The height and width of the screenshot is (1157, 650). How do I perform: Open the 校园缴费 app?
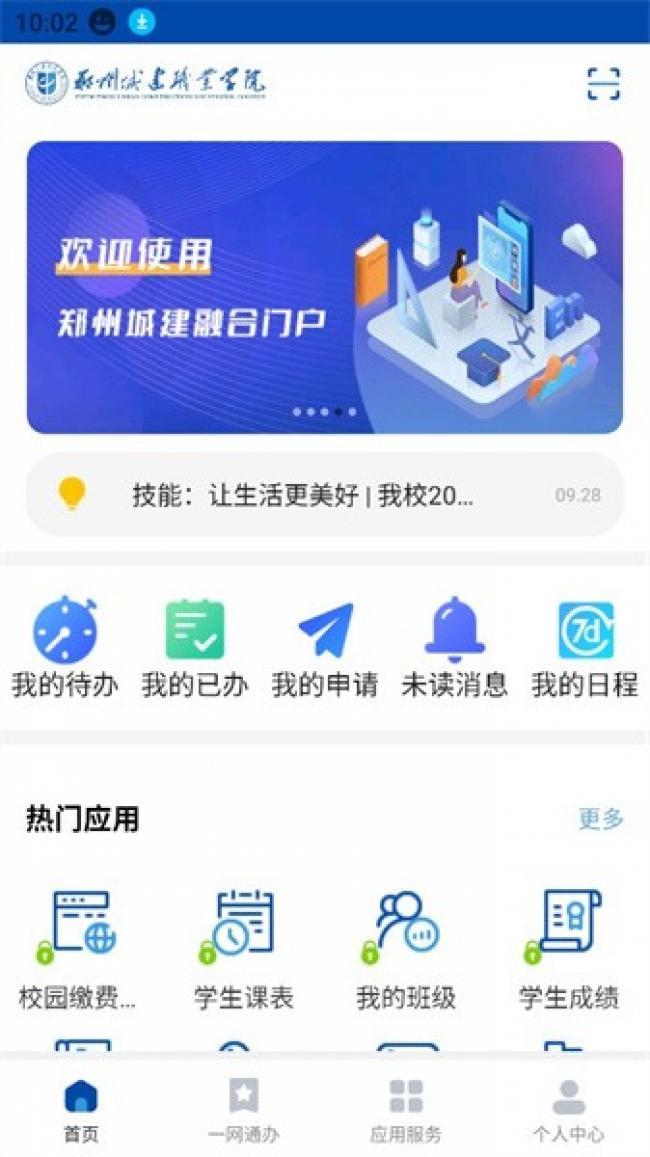click(81, 945)
